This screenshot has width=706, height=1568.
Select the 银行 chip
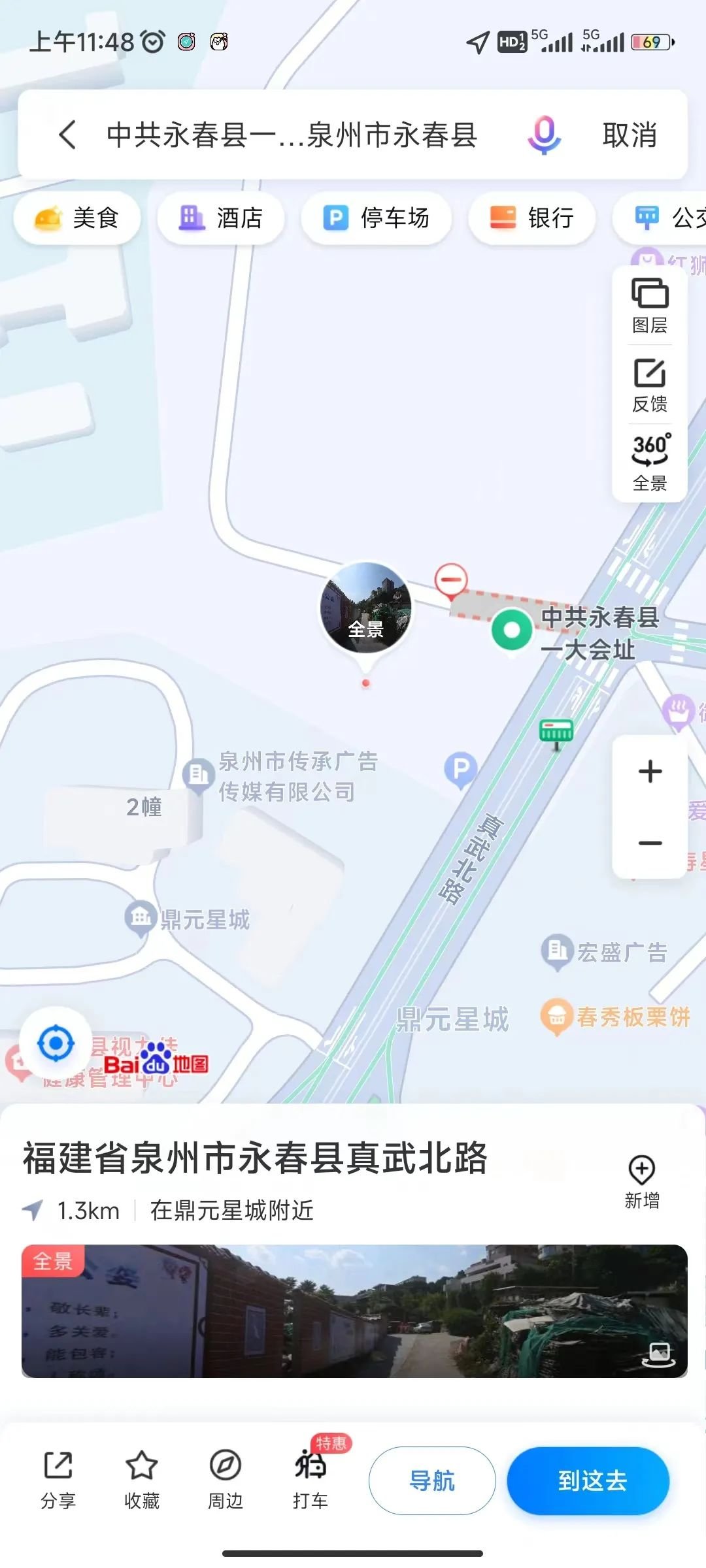tap(532, 218)
